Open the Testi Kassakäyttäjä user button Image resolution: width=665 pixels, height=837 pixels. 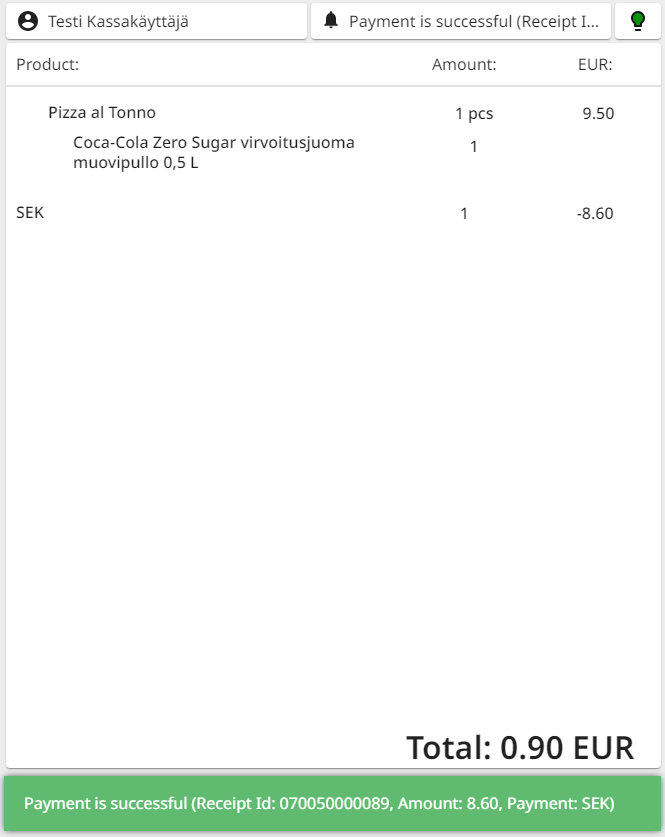[x=156, y=21]
